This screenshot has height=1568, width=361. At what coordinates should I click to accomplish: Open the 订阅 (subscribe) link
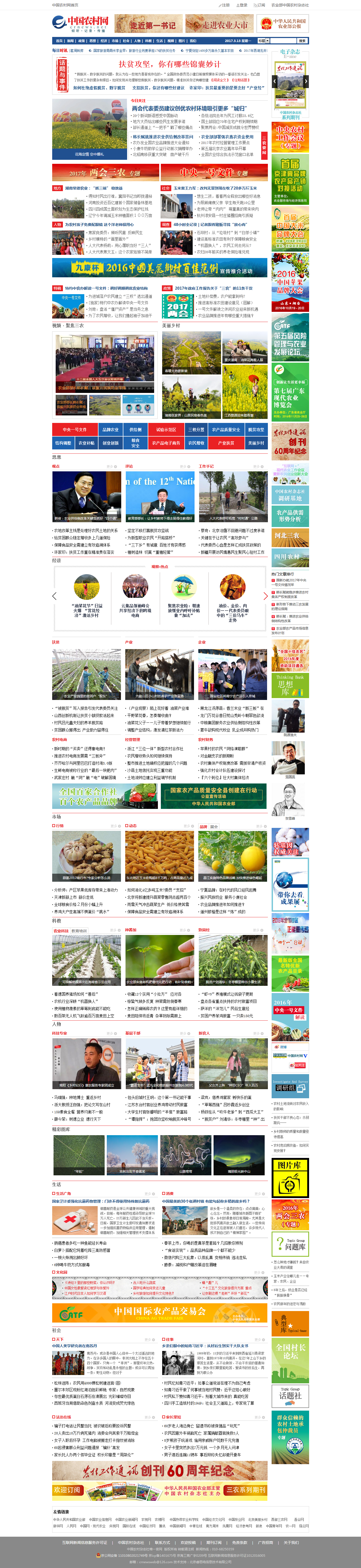260,5
